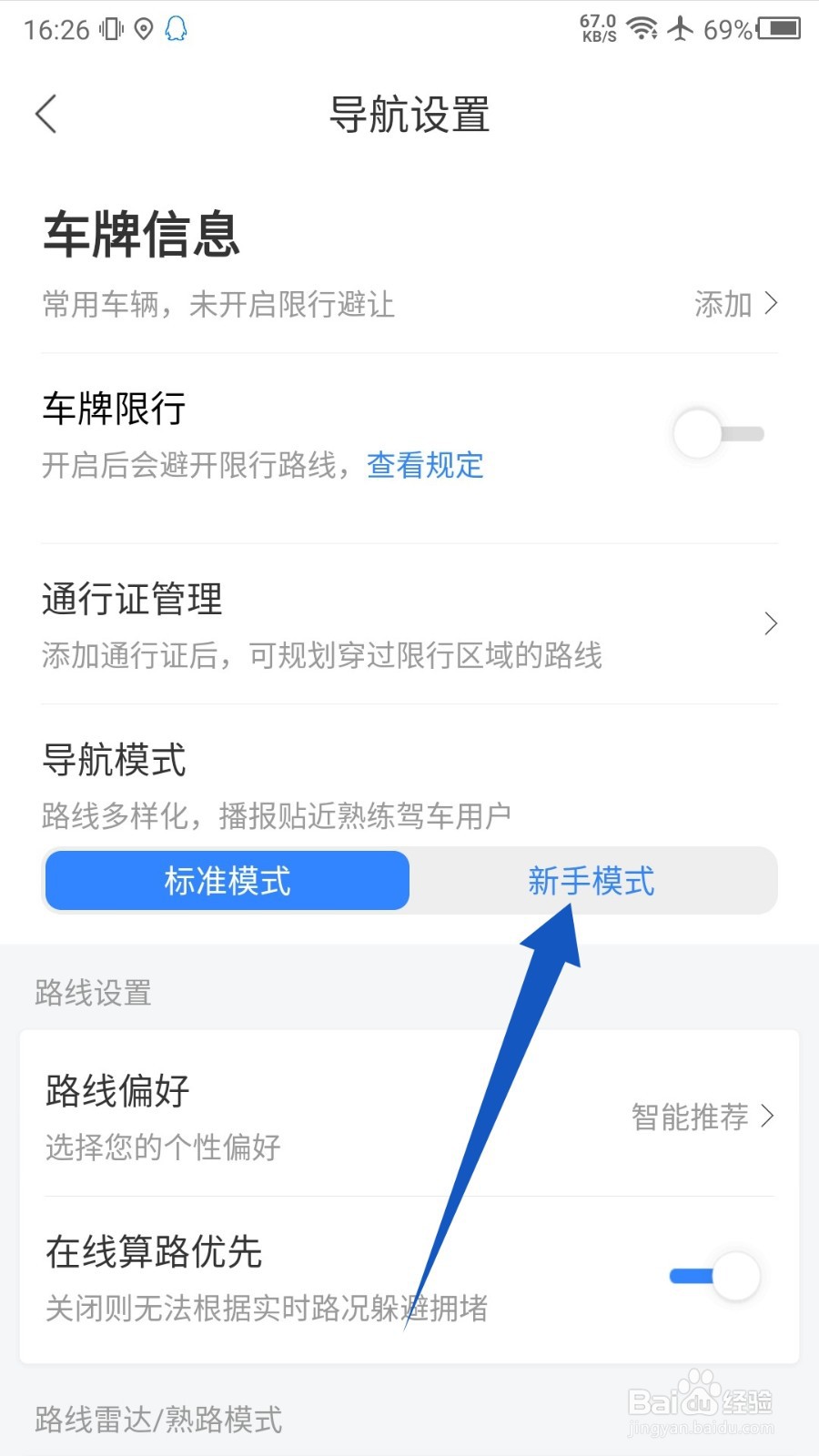
Task: Tap the 67.0 KB/s network speed indicator
Action: tap(597, 28)
